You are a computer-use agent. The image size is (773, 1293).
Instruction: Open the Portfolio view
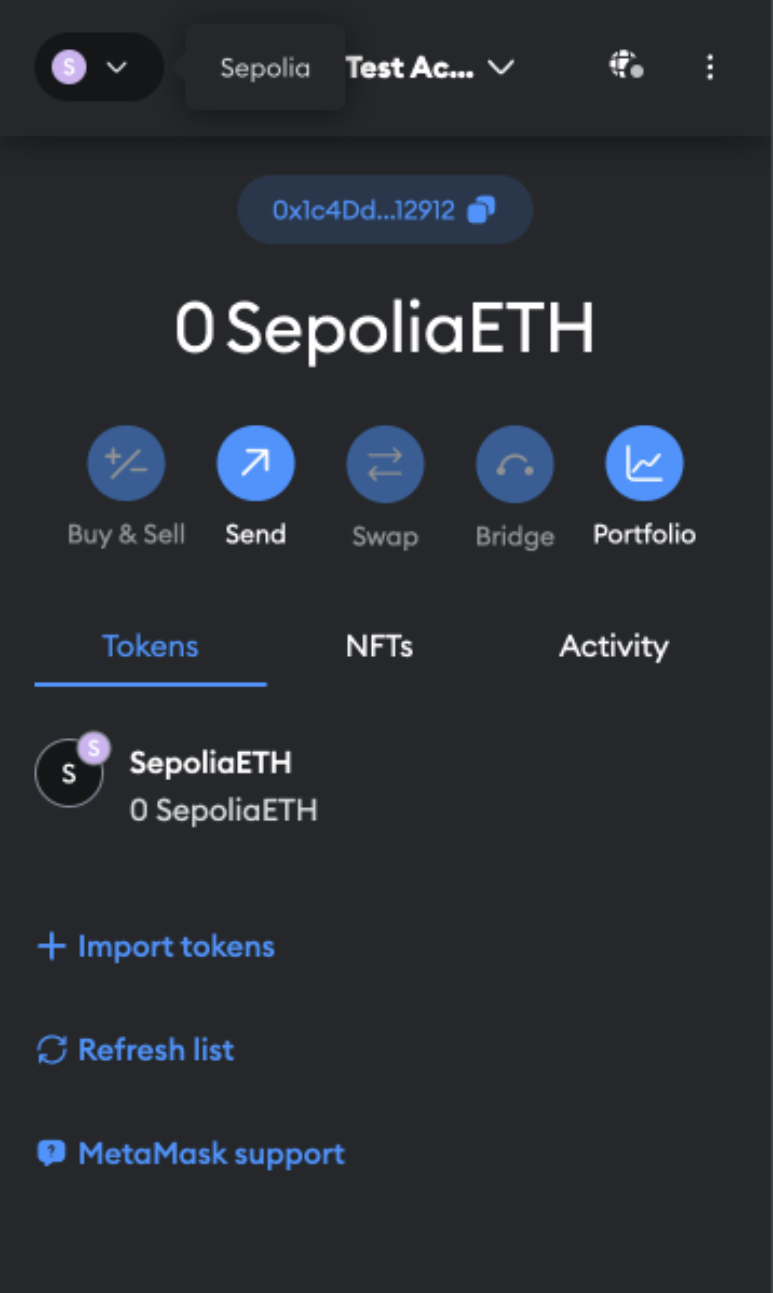click(x=644, y=464)
